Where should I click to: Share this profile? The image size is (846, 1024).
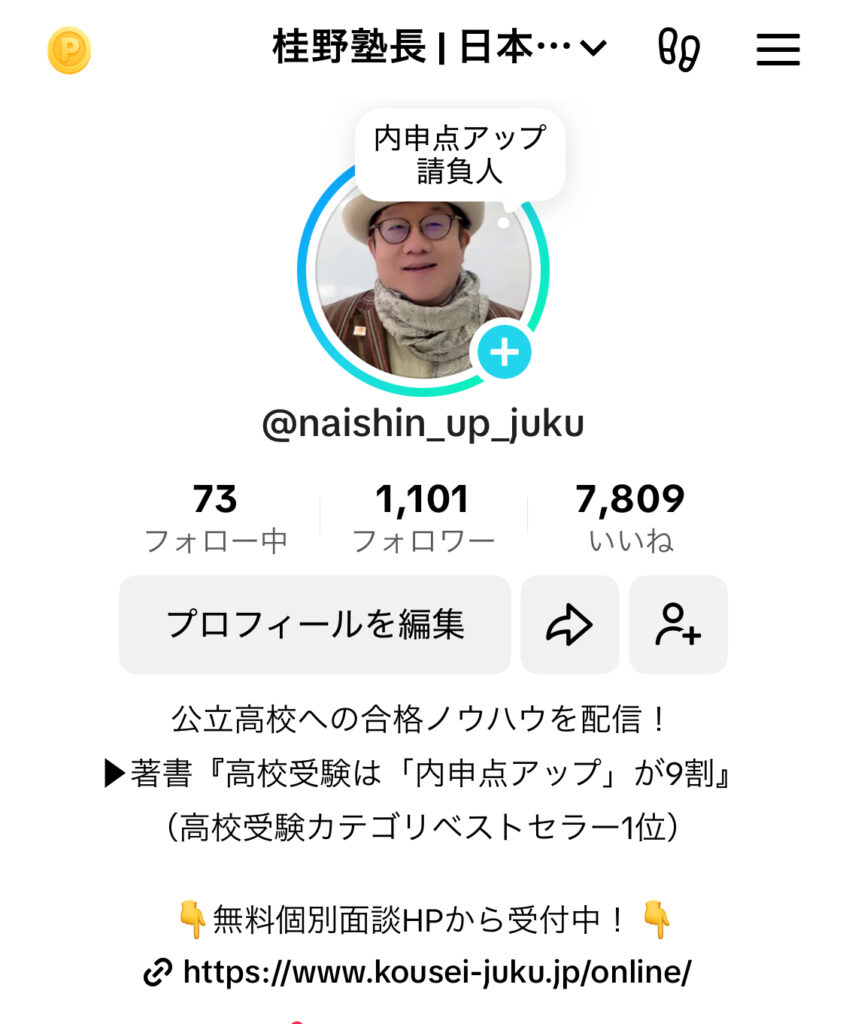(x=569, y=625)
